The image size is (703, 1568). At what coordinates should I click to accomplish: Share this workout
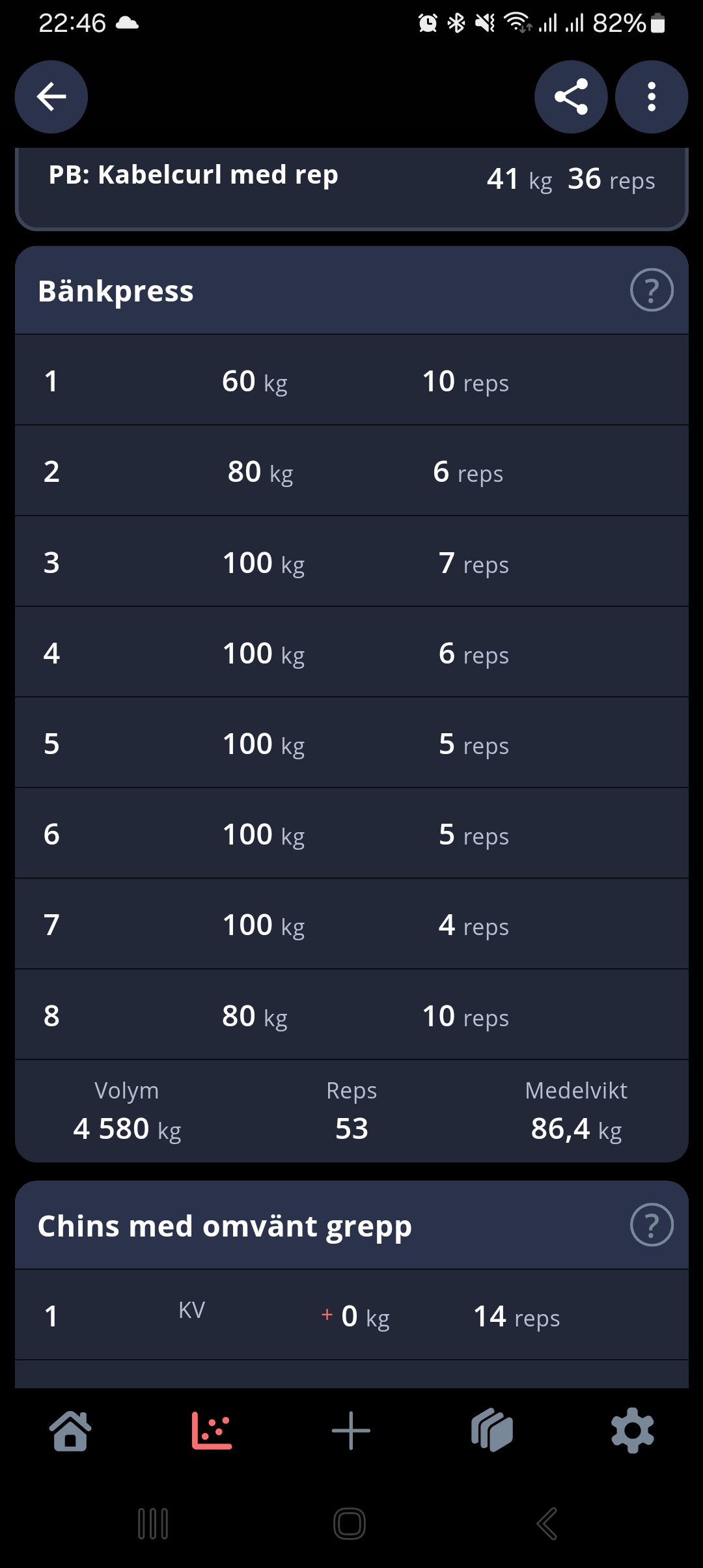[571, 97]
